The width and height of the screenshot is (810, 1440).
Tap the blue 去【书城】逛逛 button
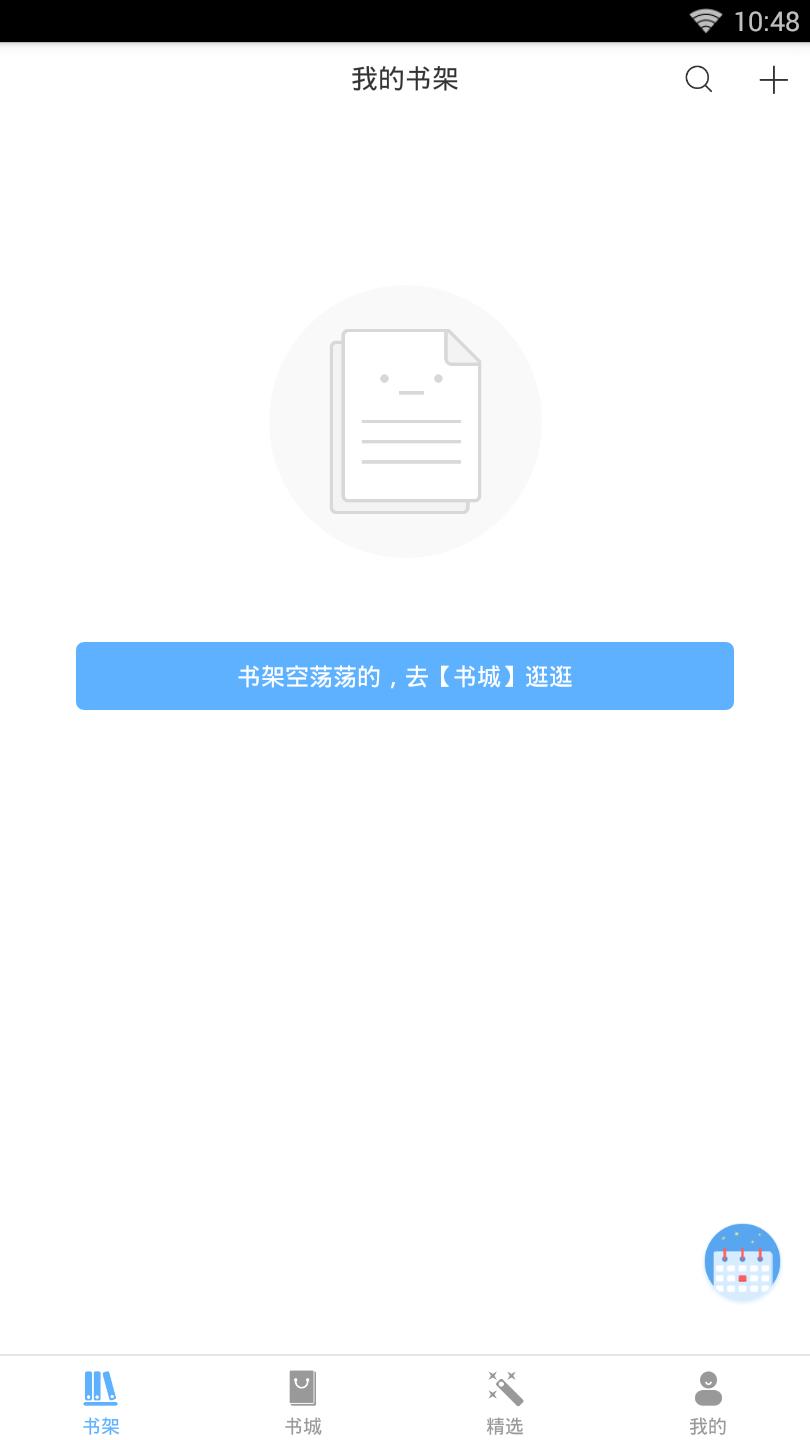[x=405, y=676]
